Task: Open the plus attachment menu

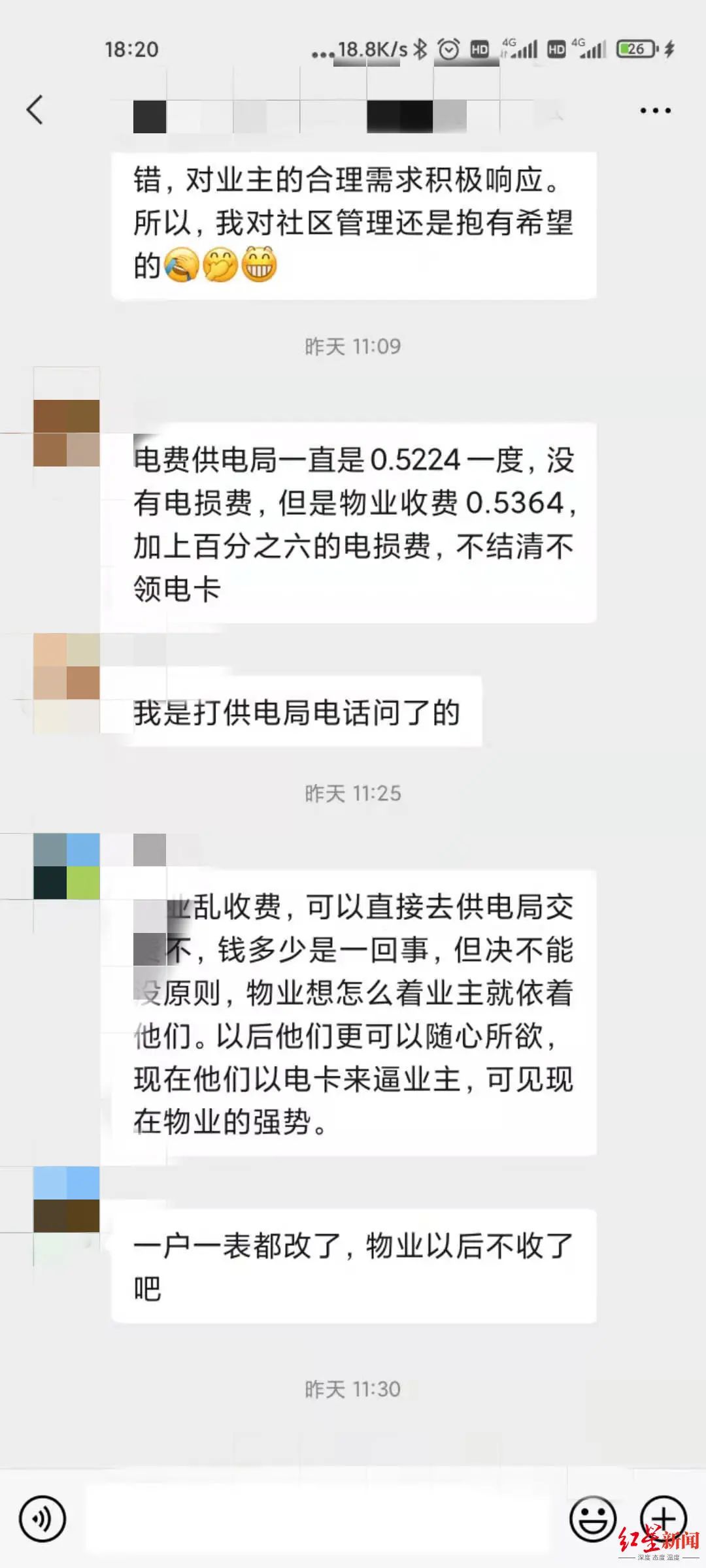Action: pyautogui.click(x=663, y=1518)
